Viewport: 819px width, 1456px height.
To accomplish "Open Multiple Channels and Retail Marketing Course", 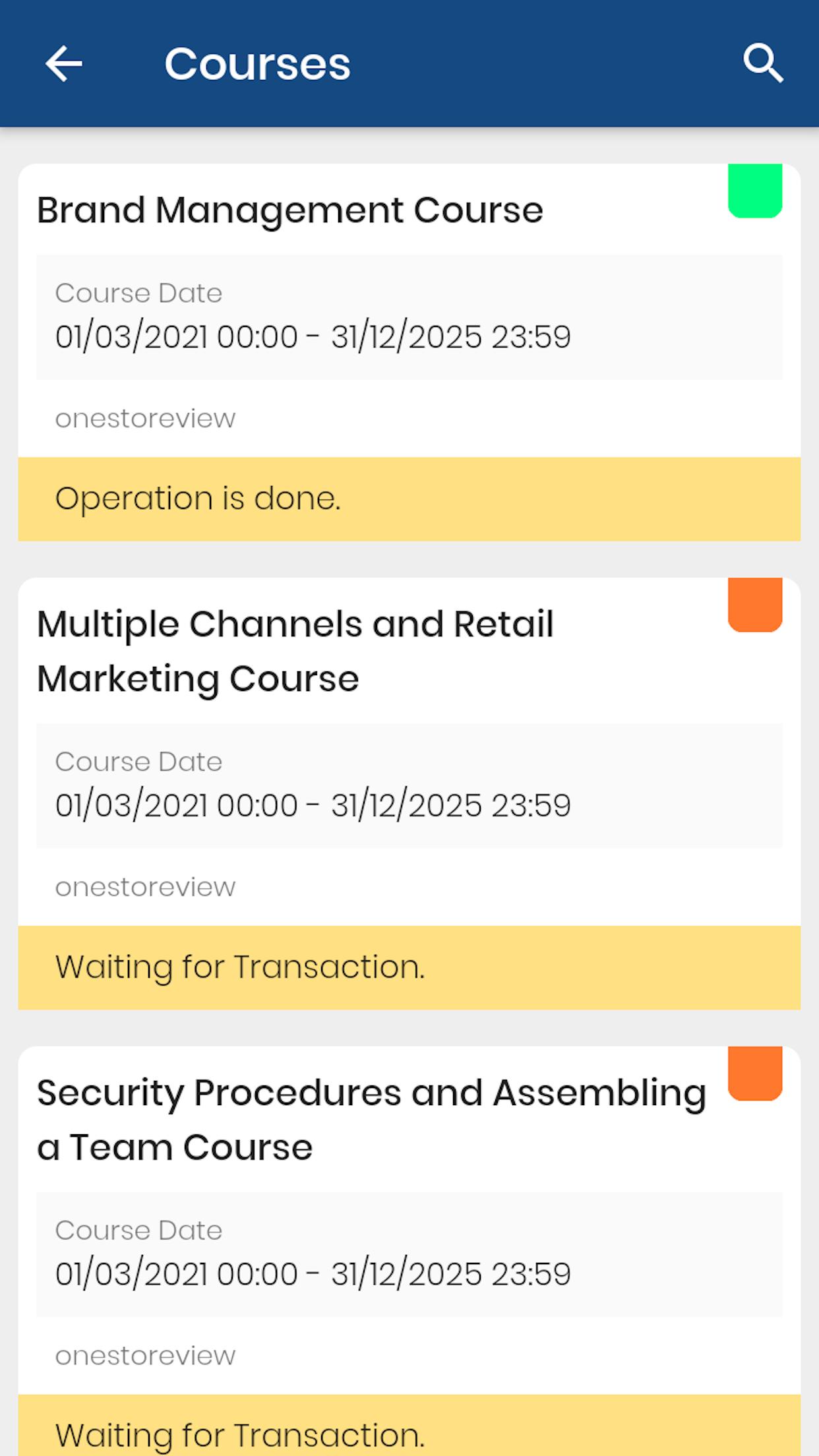I will (409, 793).
